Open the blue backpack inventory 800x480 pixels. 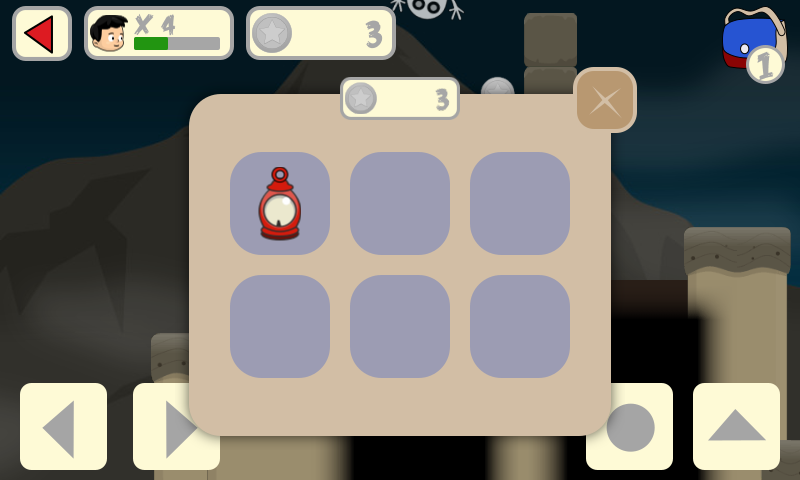(x=751, y=45)
